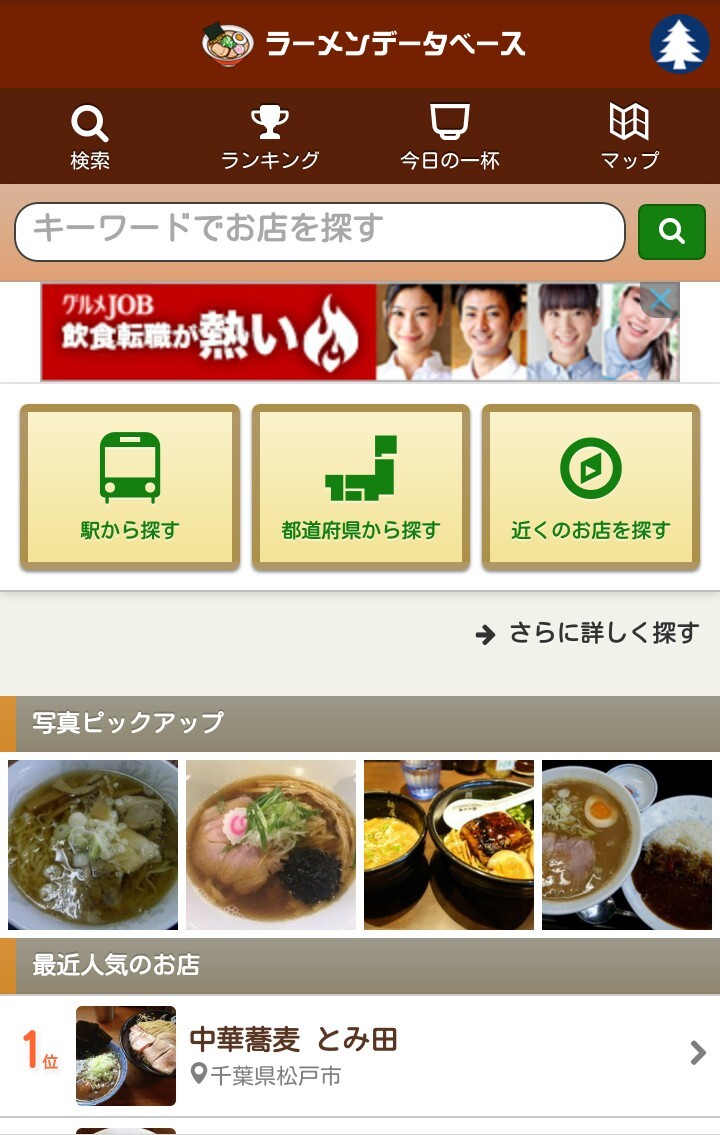Screen dimensions: 720x1135
Task: Click the キーワードでお店を探す input field
Action: coord(320,230)
